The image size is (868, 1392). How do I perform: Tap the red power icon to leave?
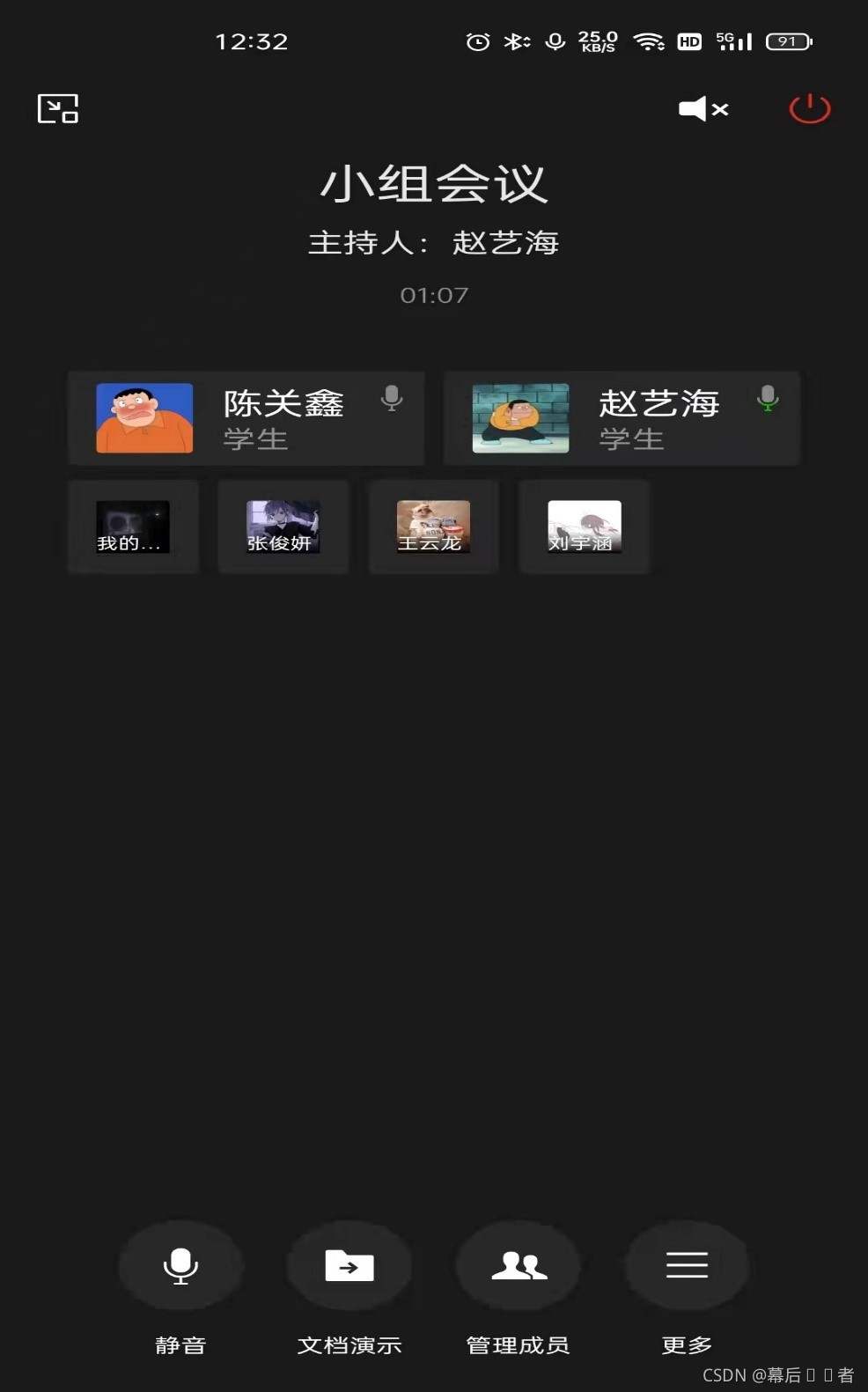[x=809, y=109]
